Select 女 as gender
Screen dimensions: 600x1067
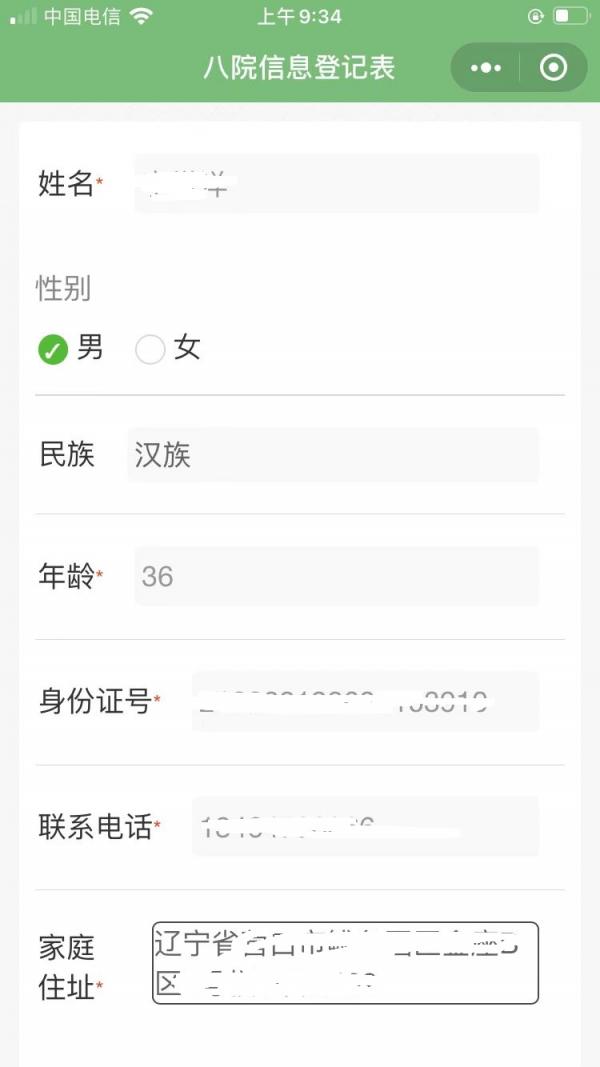click(150, 349)
